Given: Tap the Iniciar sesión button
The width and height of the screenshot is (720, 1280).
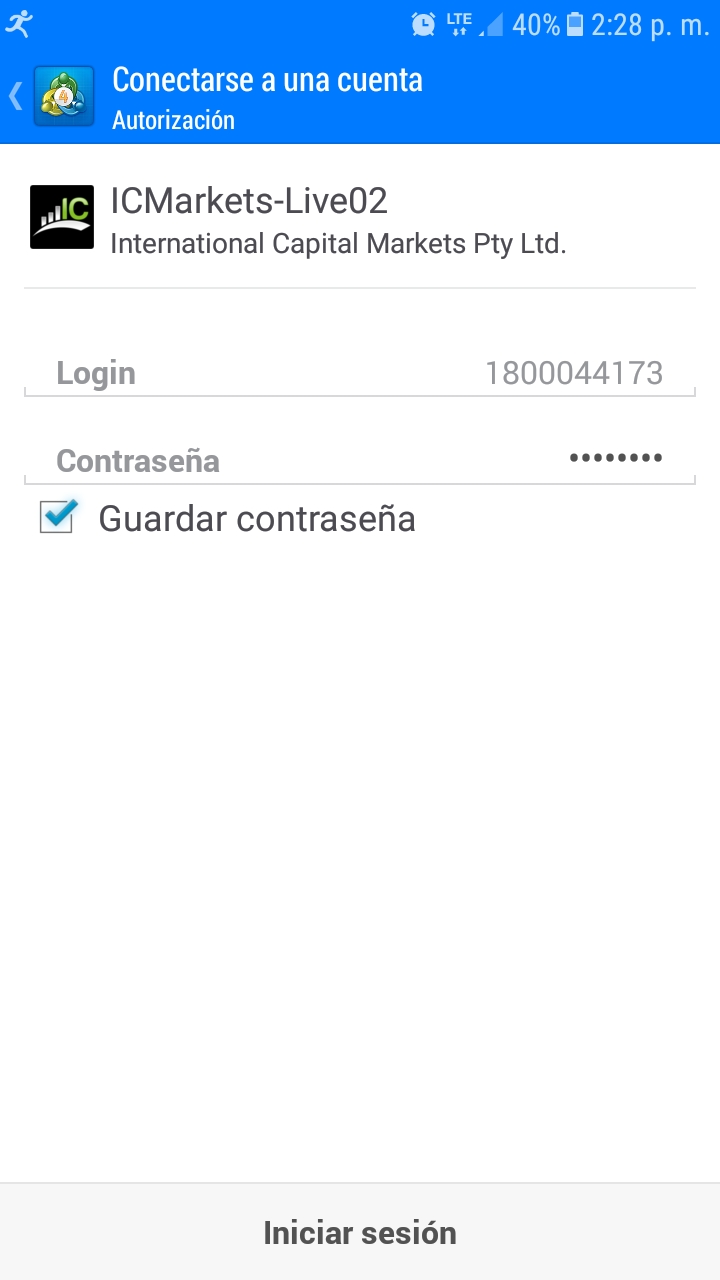Looking at the screenshot, I should click(x=360, y=1232).
